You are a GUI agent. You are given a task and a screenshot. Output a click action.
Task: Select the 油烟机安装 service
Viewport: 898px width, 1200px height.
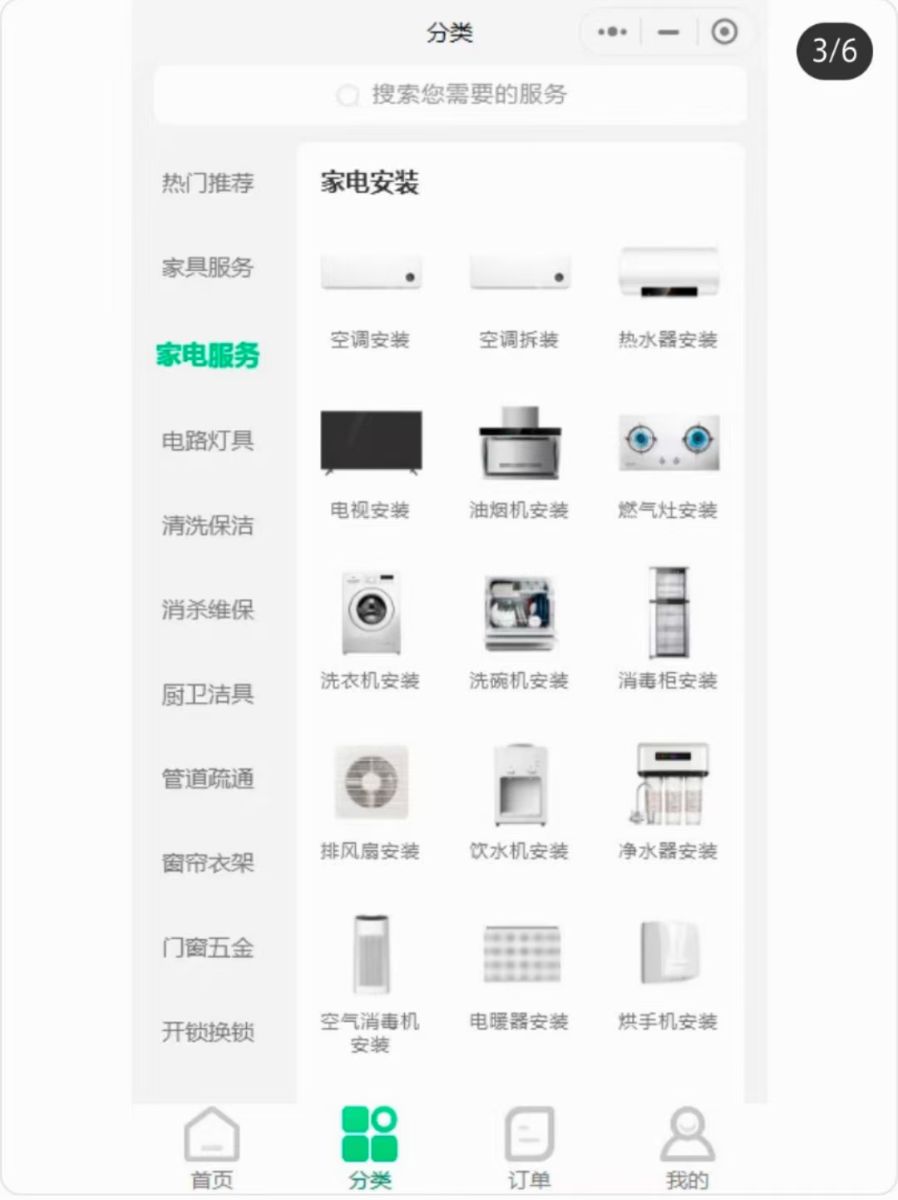click(519, 465)
